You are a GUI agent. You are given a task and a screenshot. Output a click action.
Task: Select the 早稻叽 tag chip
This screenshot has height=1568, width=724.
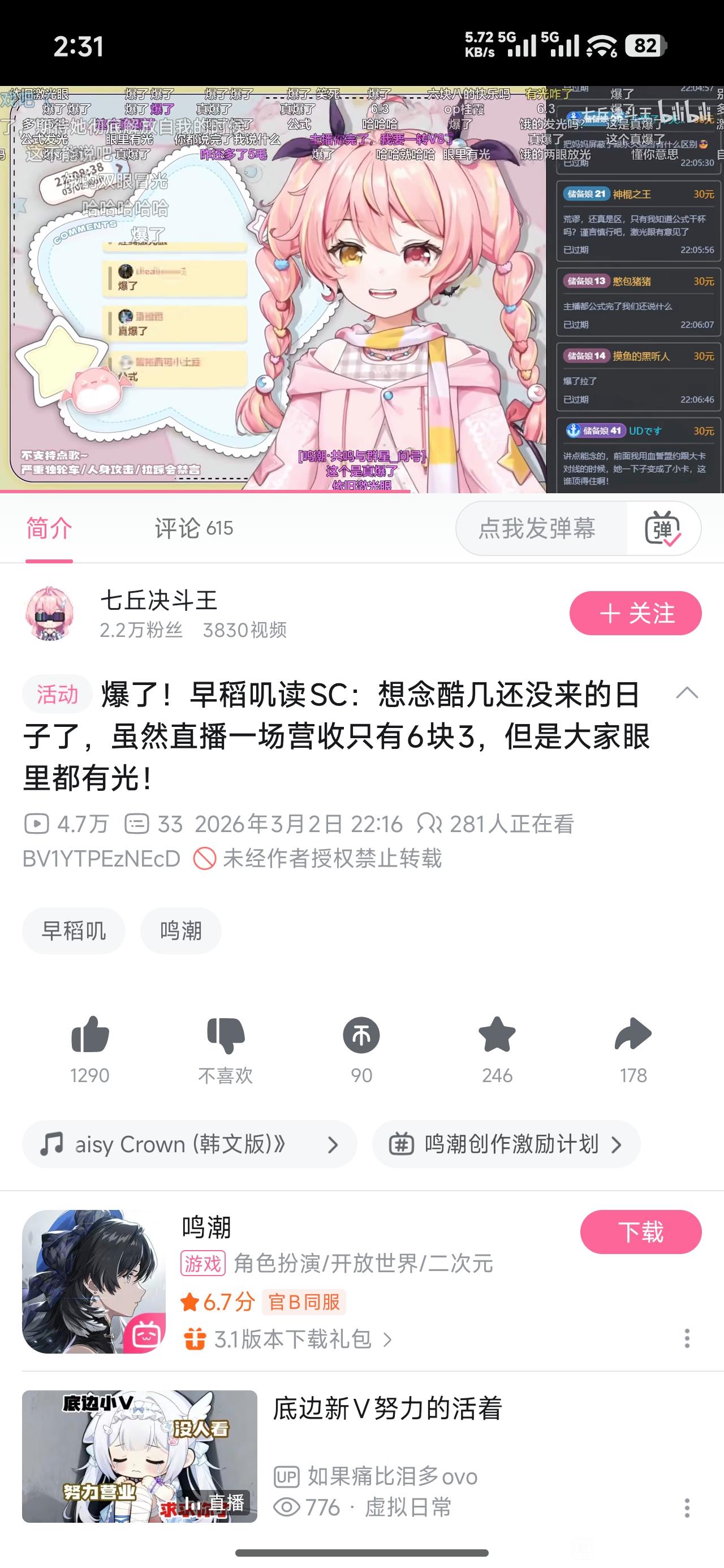coord(74,931)
